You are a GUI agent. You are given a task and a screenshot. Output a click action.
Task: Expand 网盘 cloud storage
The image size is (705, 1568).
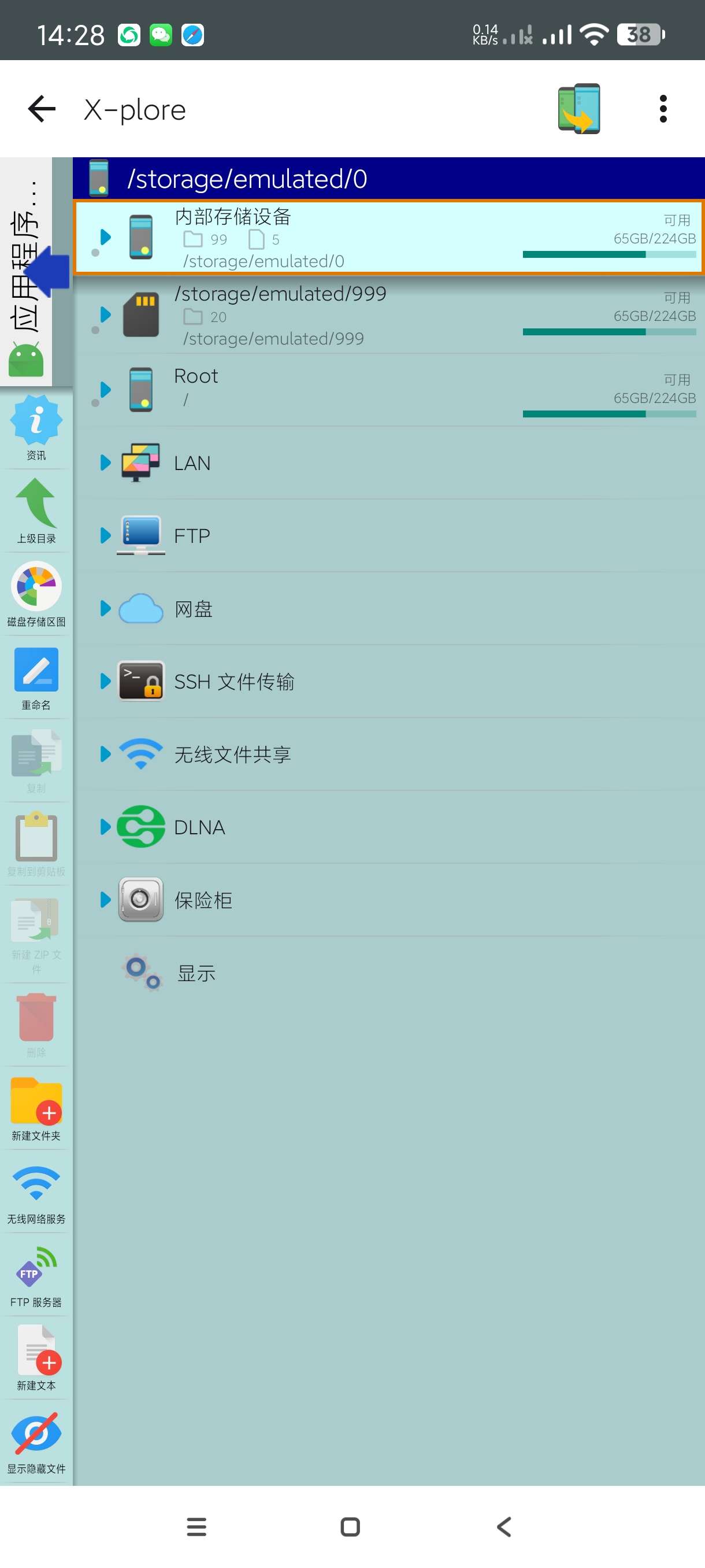(x=105, y=609)
